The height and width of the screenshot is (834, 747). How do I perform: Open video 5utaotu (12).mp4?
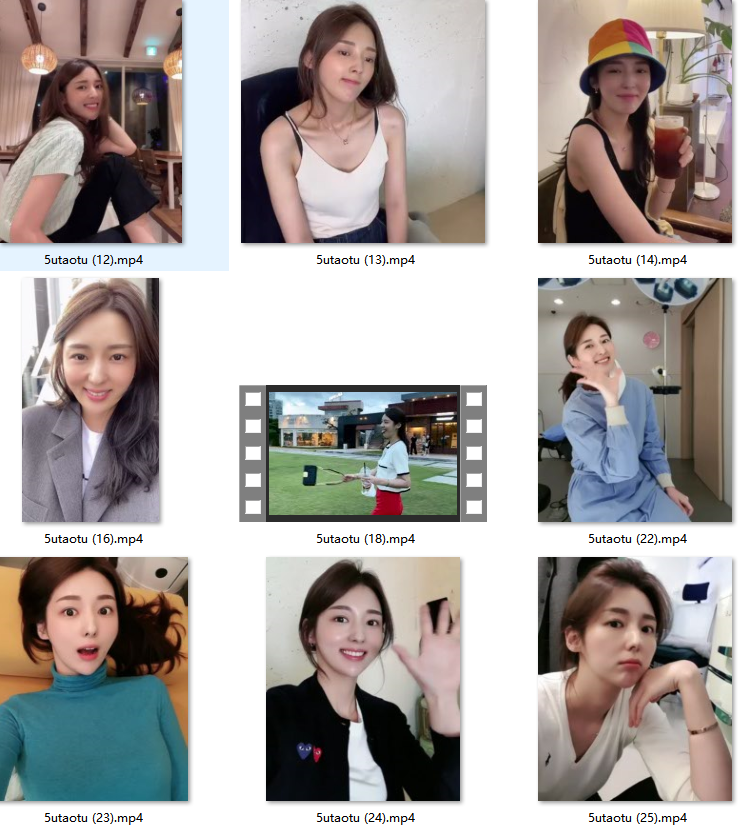pyautogui.click(x=91, y=120)
